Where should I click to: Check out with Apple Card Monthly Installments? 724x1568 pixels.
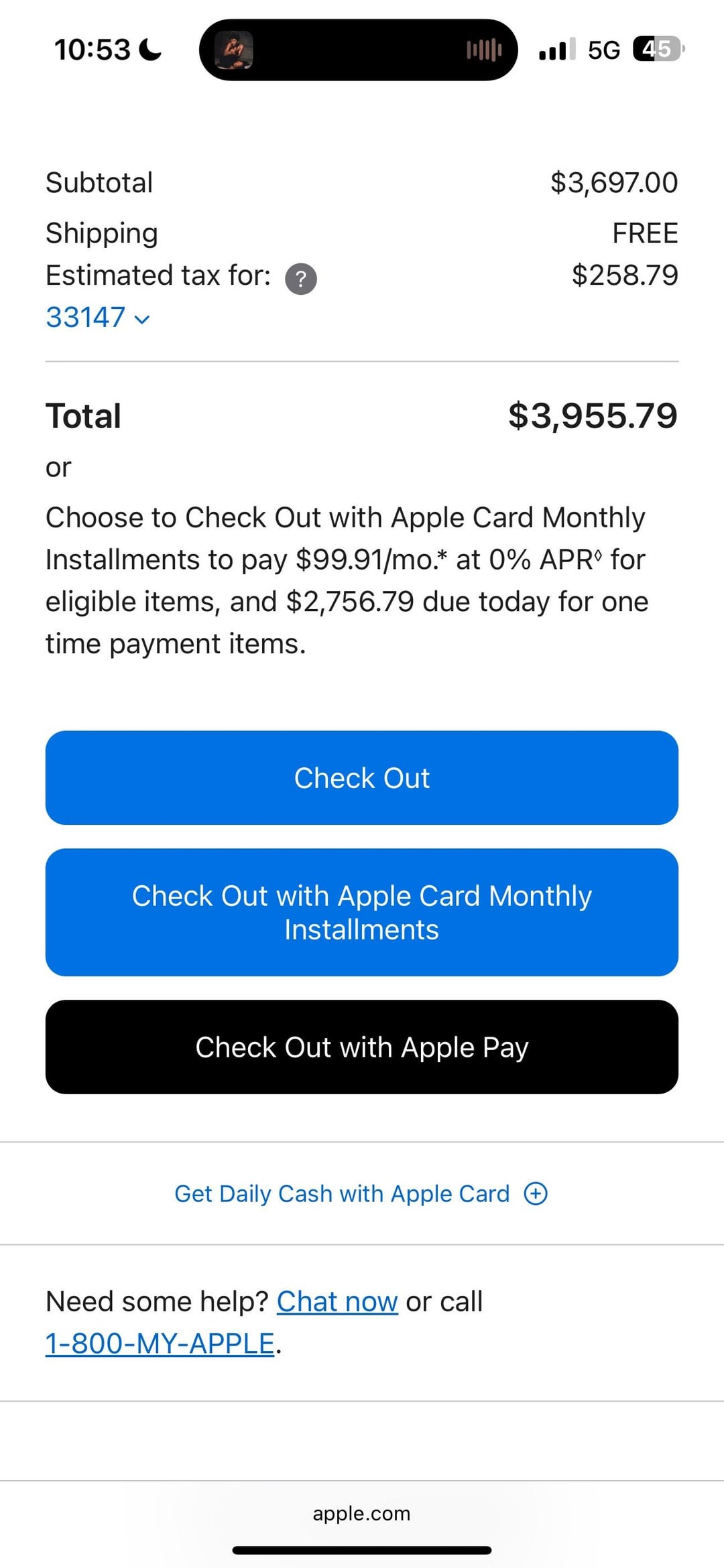coord(362,912)
